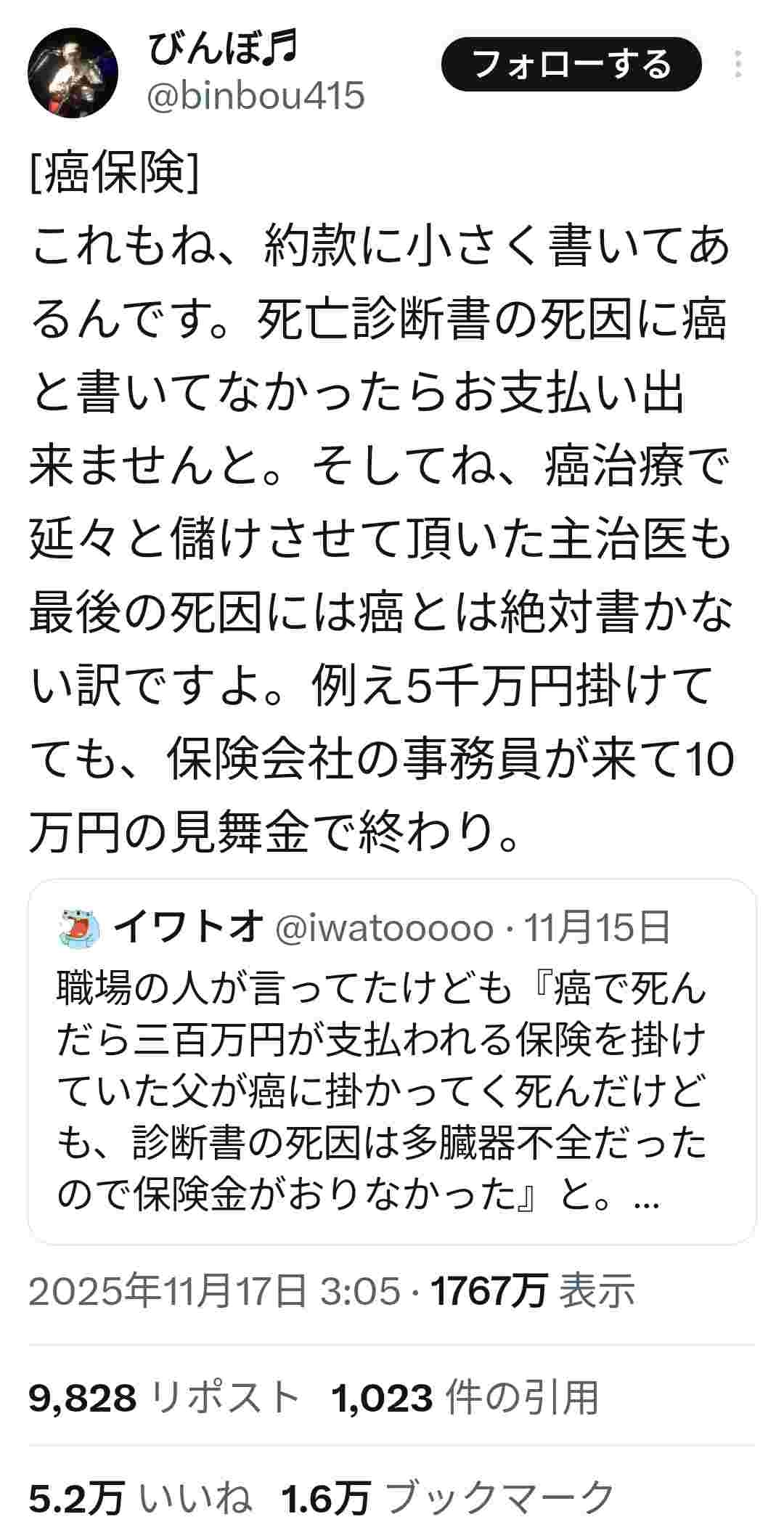View the 9,828 リポスト list

coord(164,1396)
